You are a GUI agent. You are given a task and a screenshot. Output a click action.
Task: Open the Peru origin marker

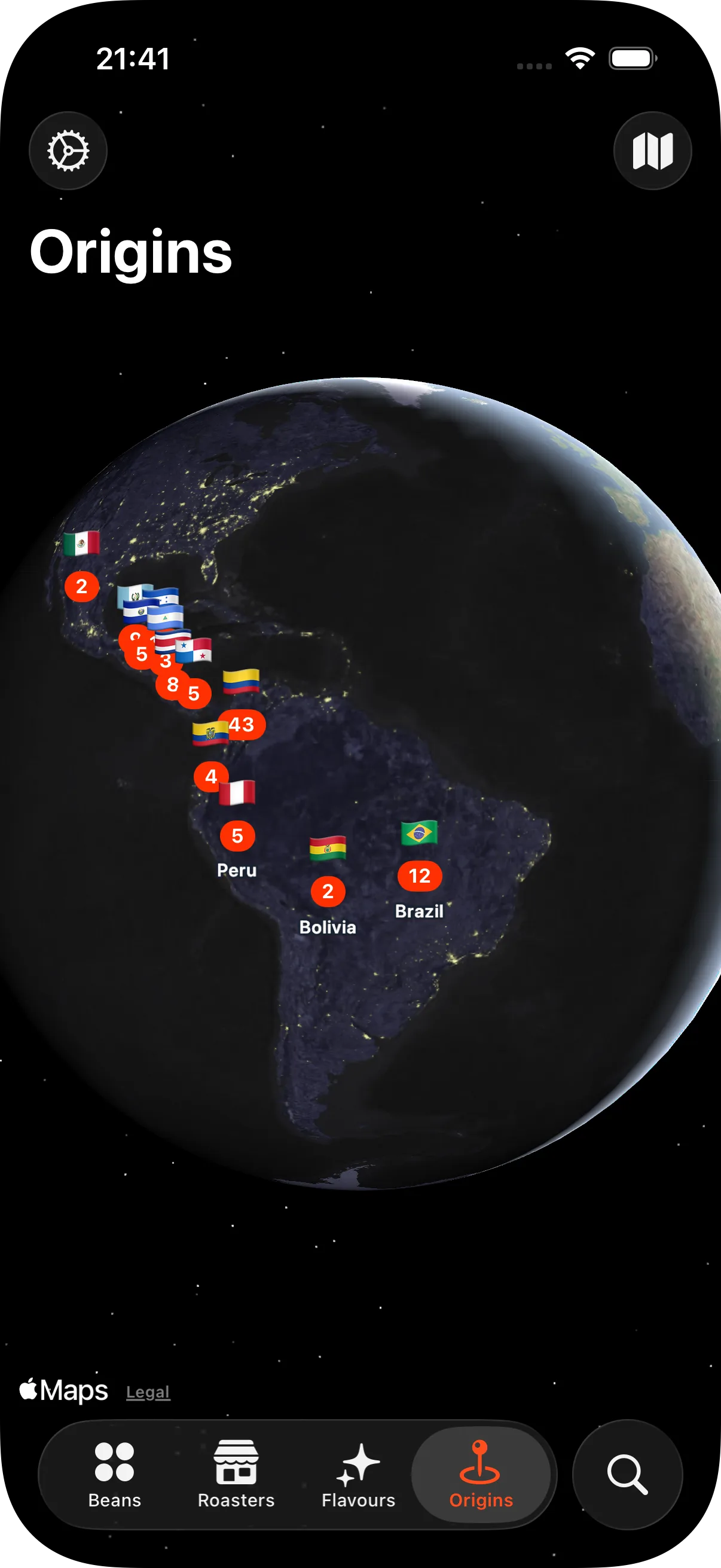237,836
